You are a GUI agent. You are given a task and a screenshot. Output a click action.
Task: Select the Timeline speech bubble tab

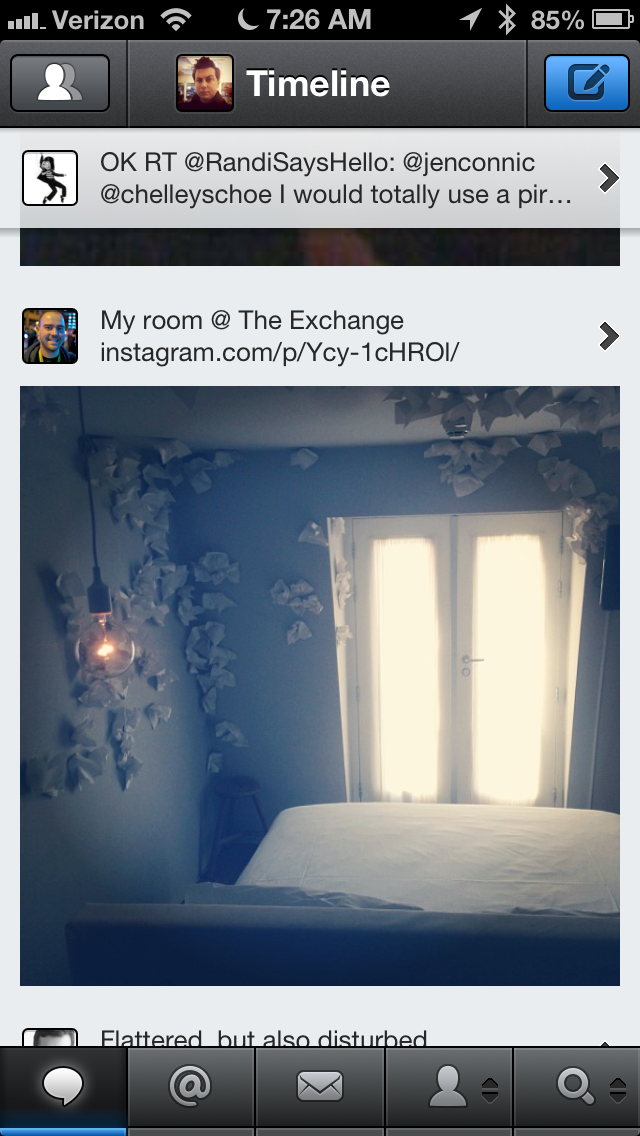coord(63,1087)
